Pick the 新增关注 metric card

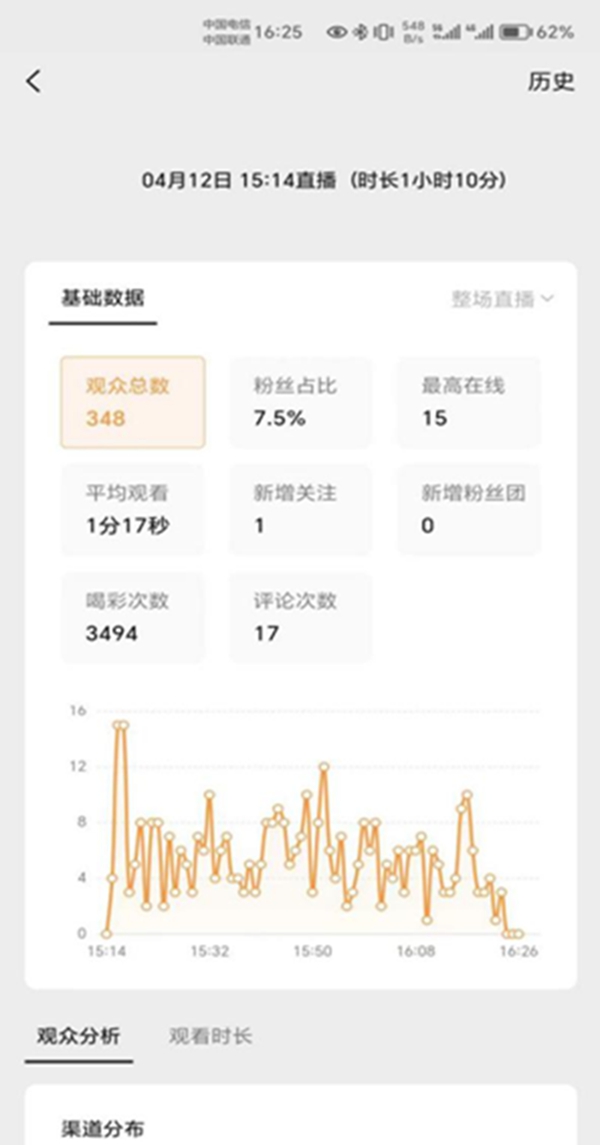[300, 509]
